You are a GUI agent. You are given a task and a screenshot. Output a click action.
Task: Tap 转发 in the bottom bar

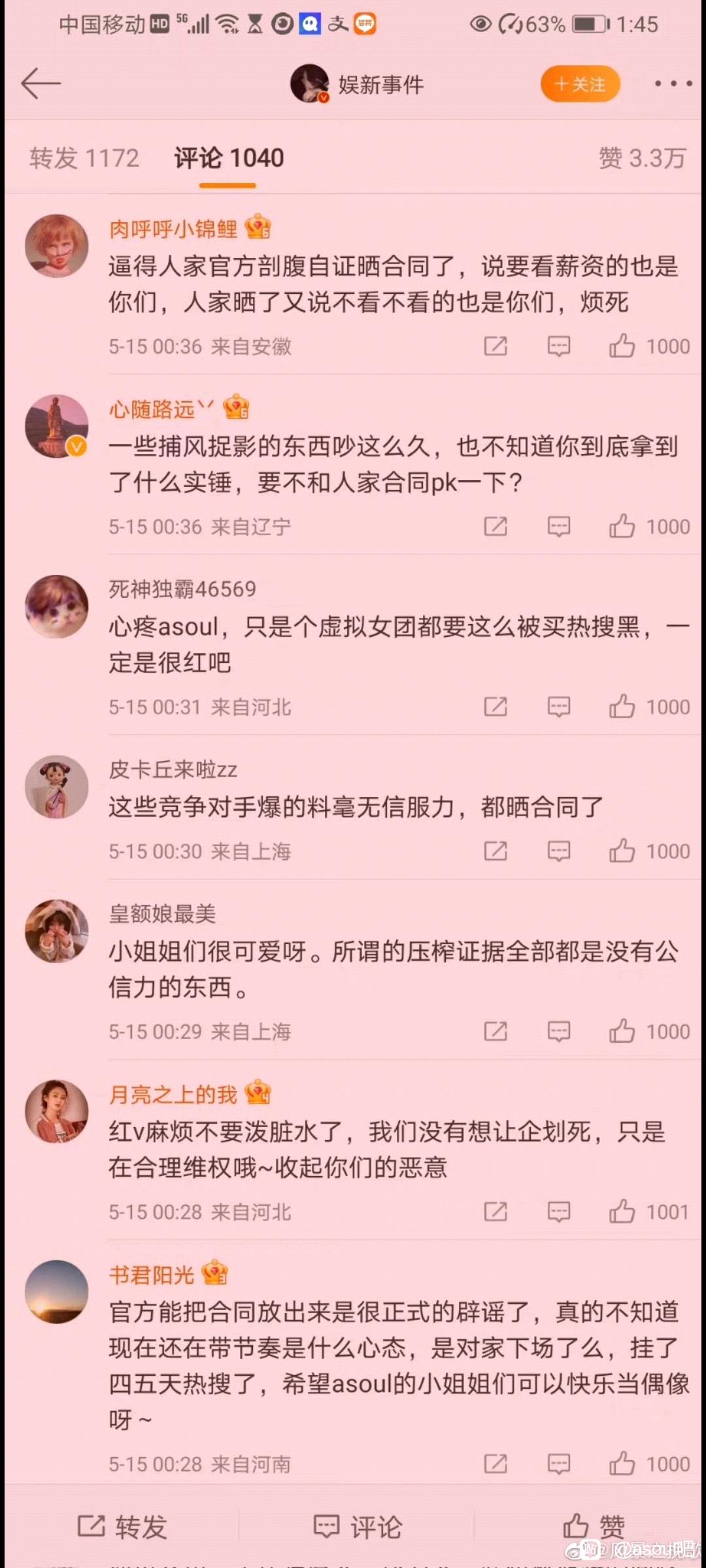[122, 1527]
